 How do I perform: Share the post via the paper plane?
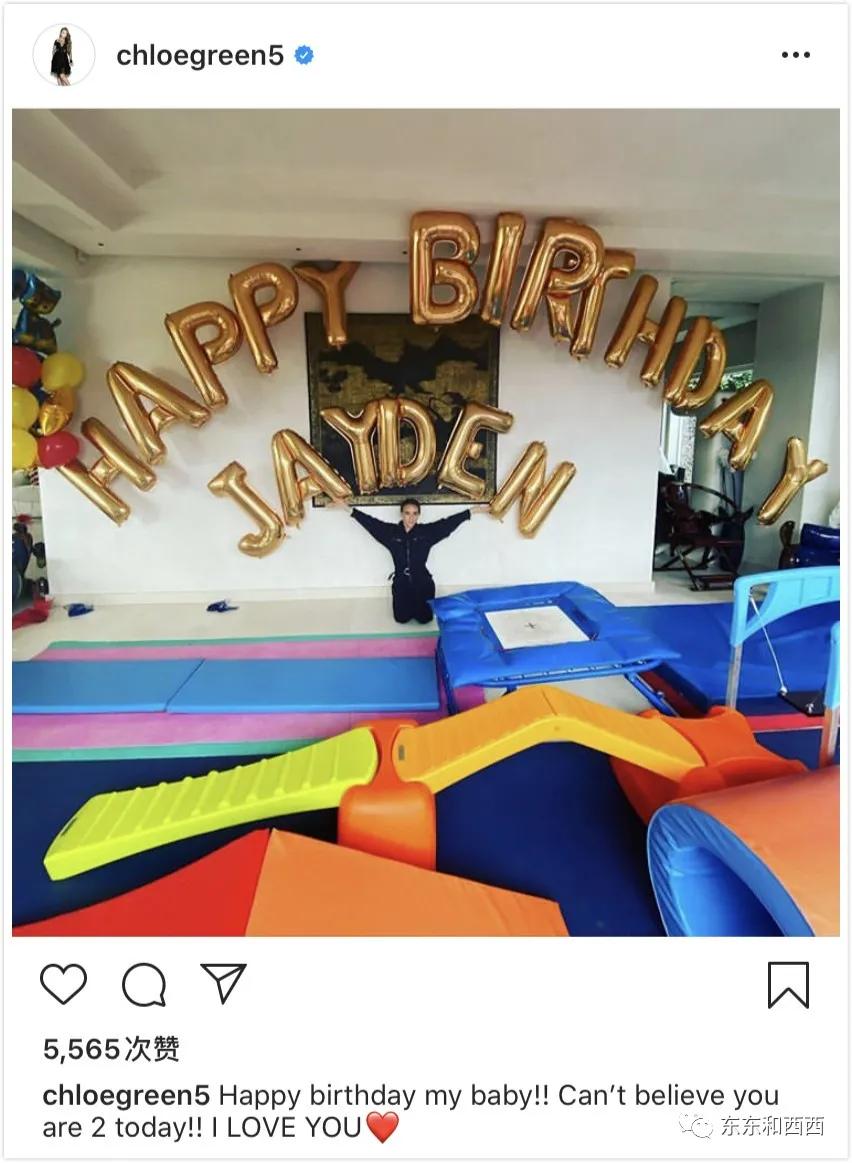pos(223,984)
